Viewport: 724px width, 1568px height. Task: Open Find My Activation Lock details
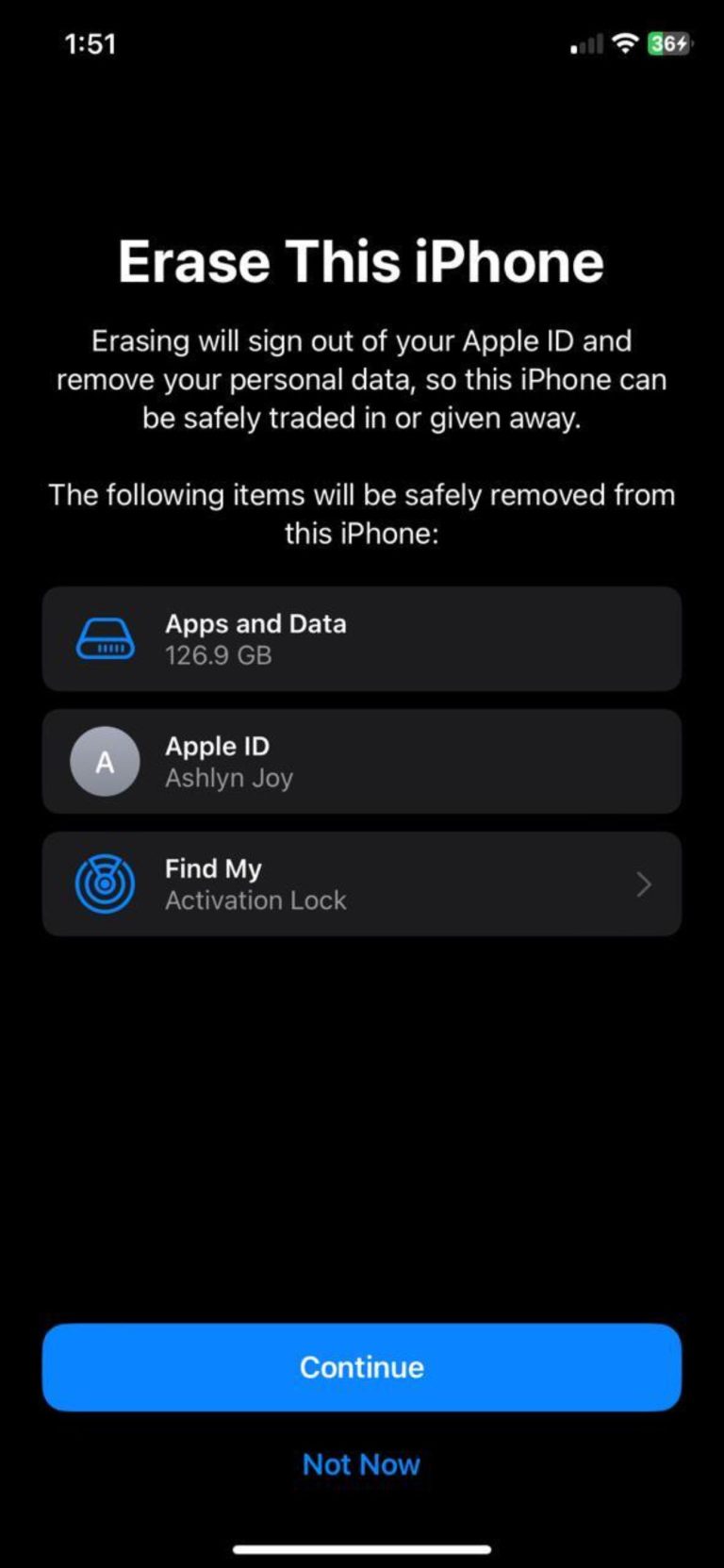(x=362, y=883)
